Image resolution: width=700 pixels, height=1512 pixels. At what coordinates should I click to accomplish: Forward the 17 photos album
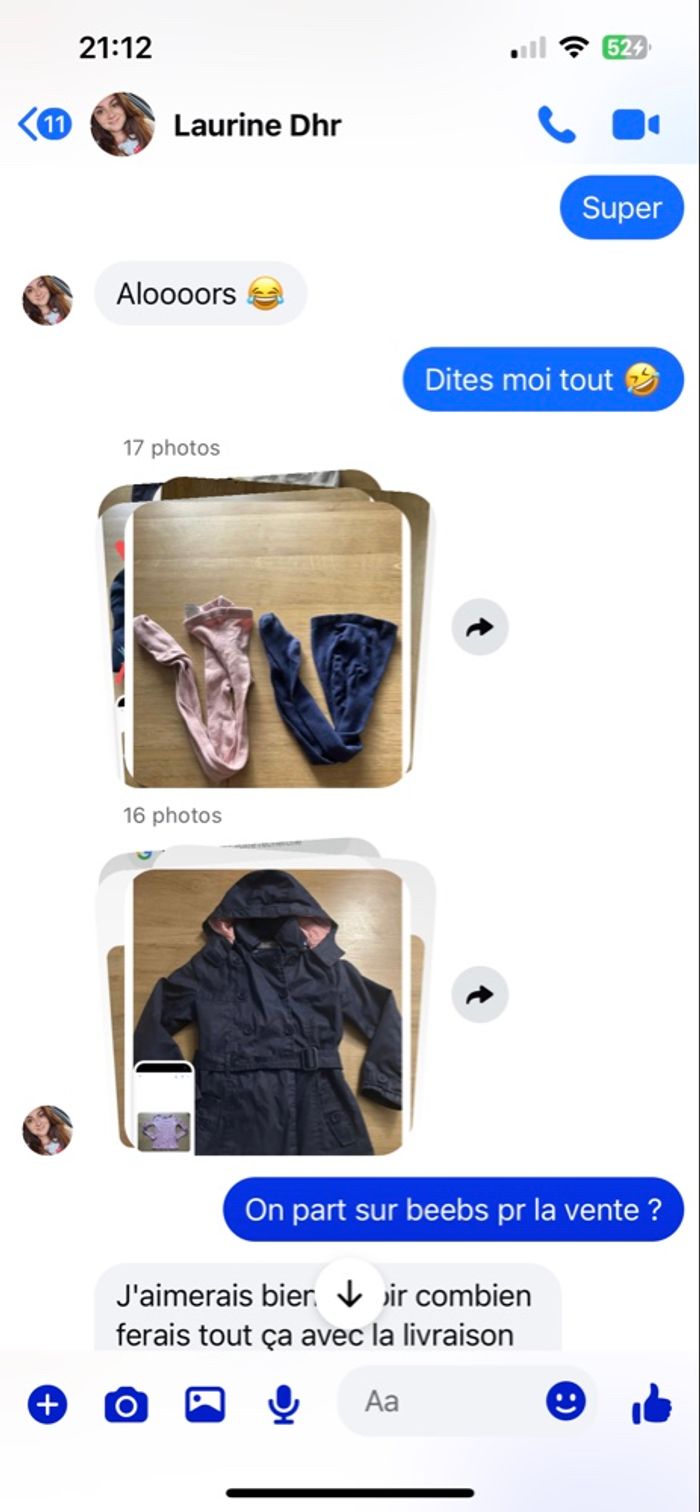pyautogui.click(x=480, y=627)
